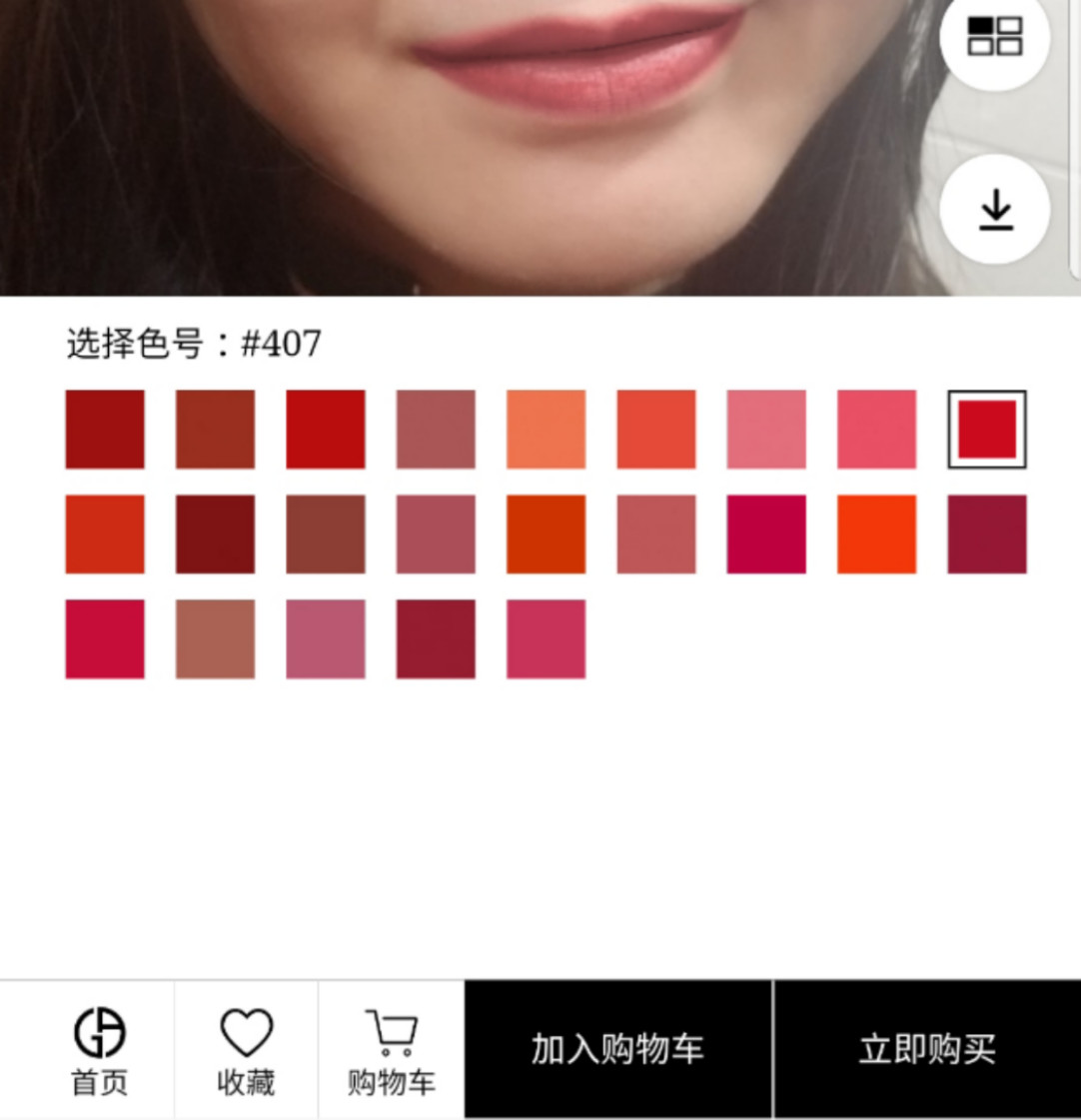Image resolution: width=1081 pixels, height=1120 pixels.
Task: Select the last rose pink swatch
Action: point(544,639)
